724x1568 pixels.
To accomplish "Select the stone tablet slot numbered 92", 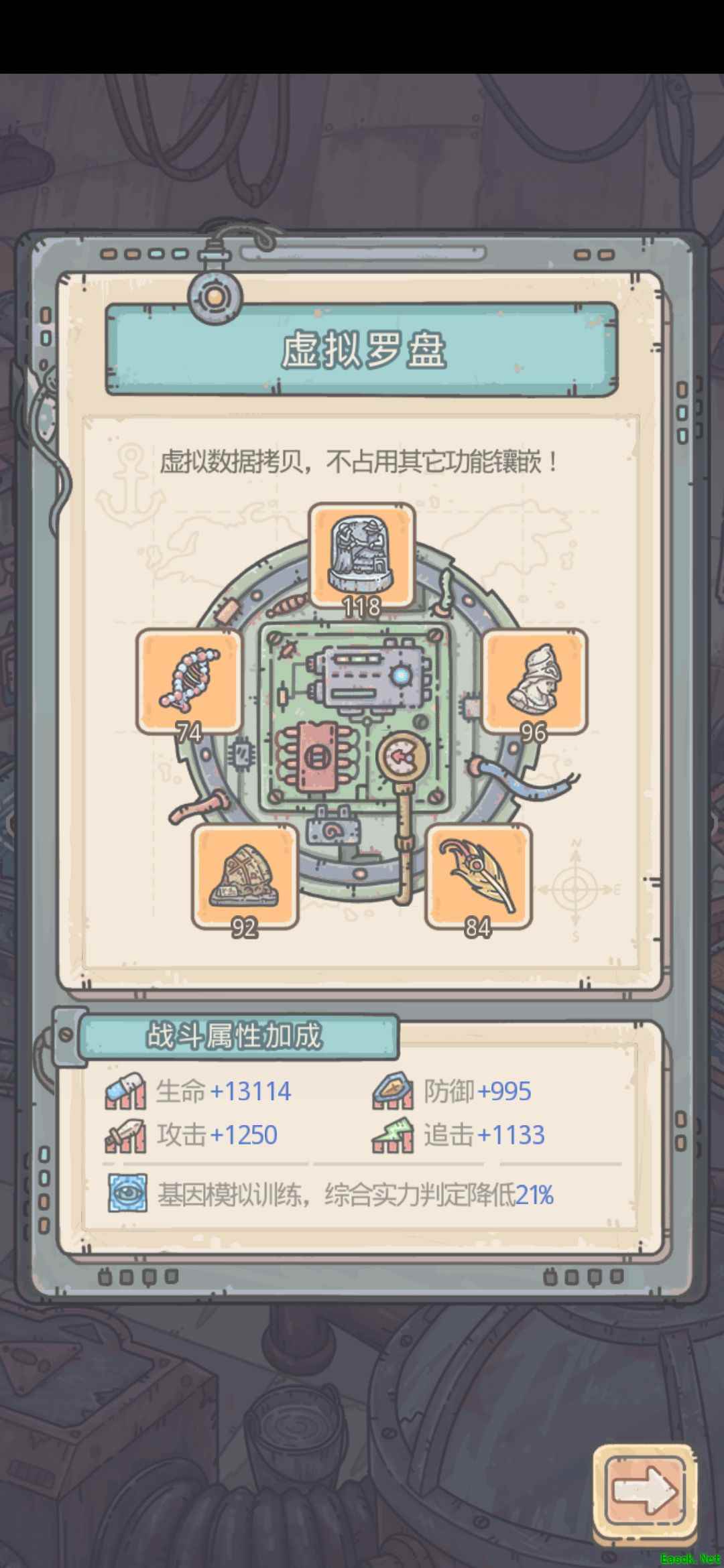I will (245, 876).
